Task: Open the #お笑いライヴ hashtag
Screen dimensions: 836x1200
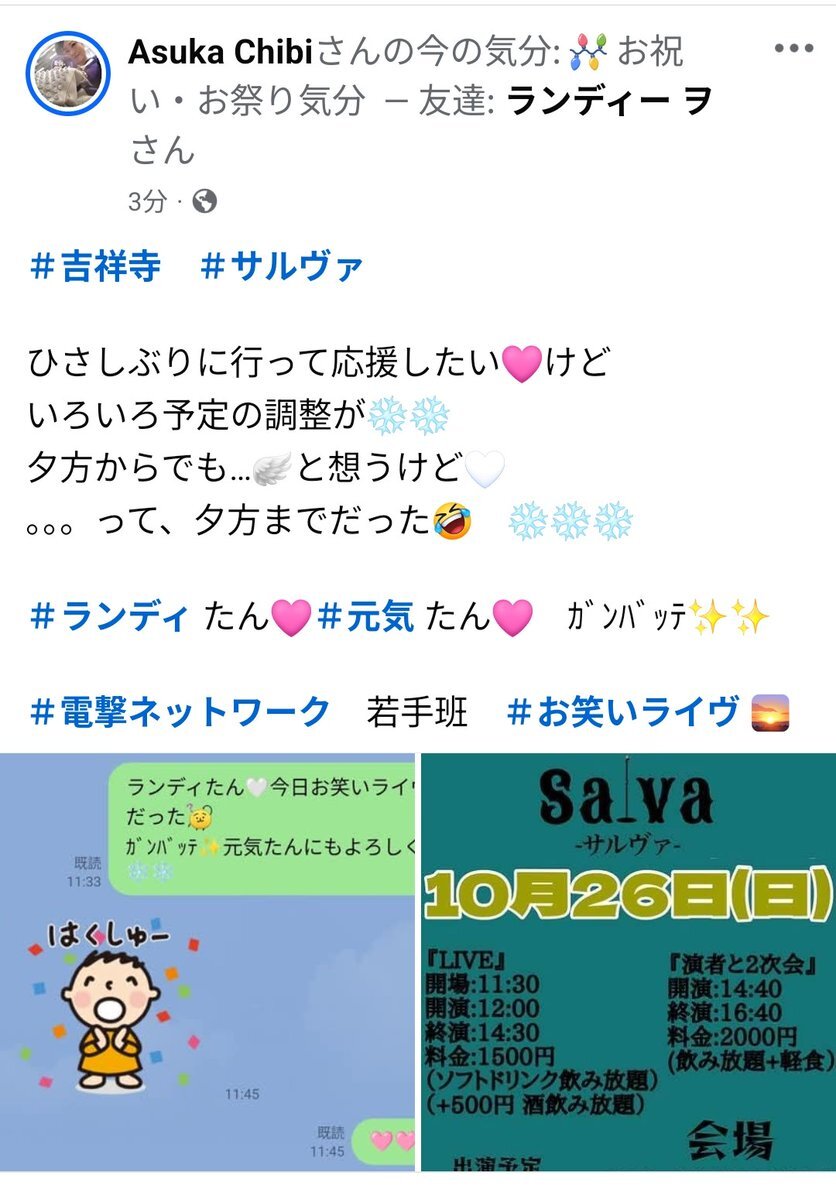Action: click(623, 712)
